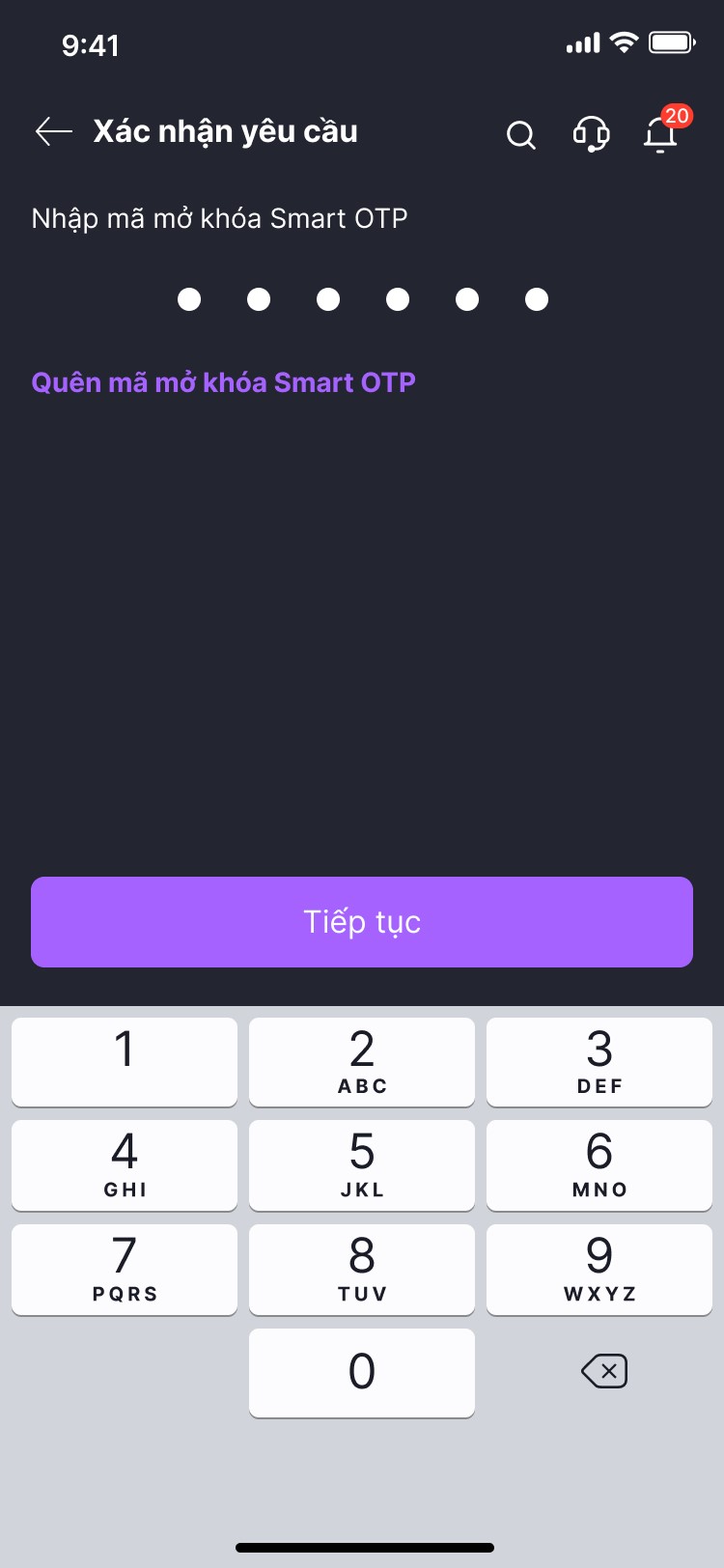724x1568 pixels.
Task: Tap the Smart OTP code dots field
Action: [362, 299]
